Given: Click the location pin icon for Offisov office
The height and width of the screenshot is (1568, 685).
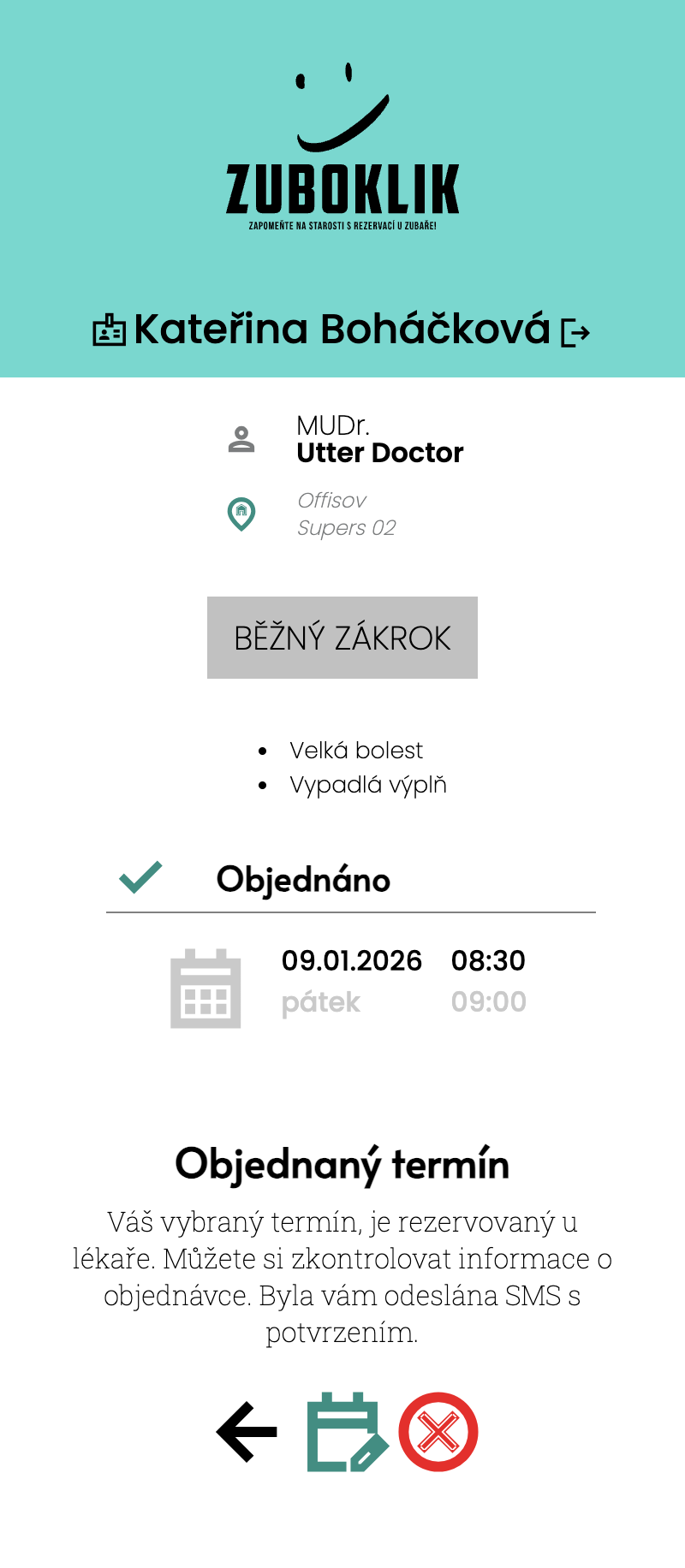Looking at the screenshot, I should pyautogui.click(x=242, y=514).
